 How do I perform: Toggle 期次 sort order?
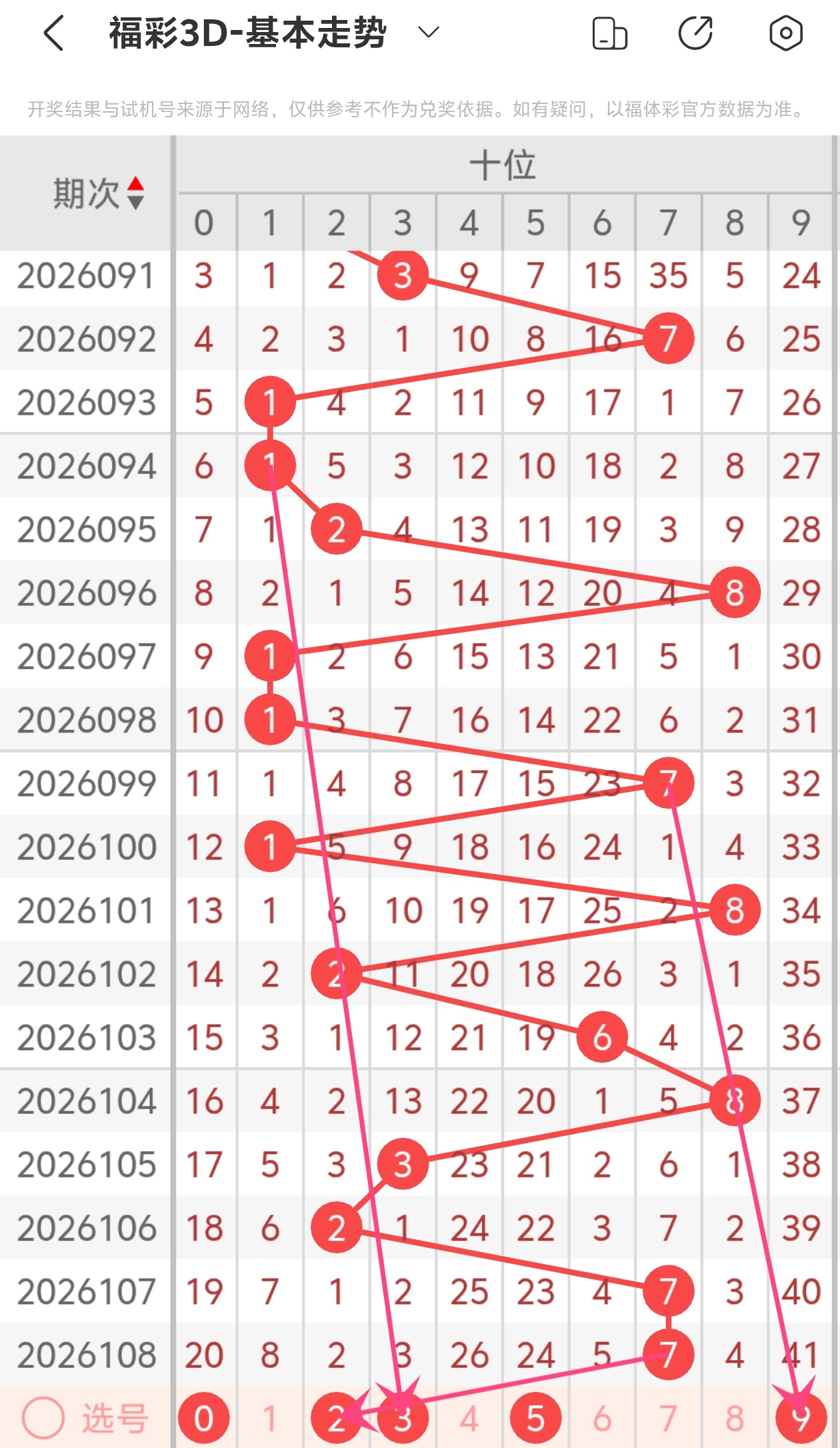point(99,193)
